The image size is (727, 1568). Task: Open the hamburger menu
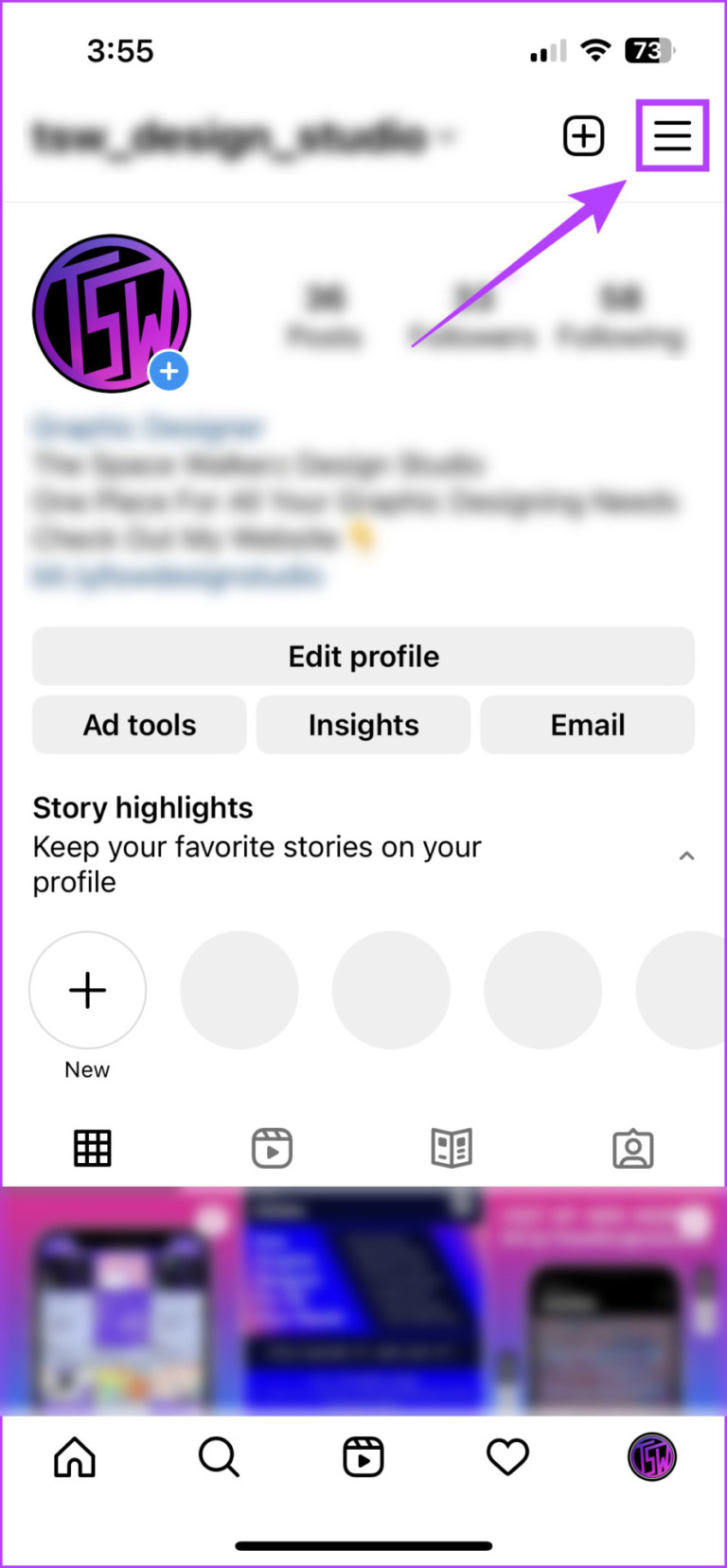coord(672,135)
